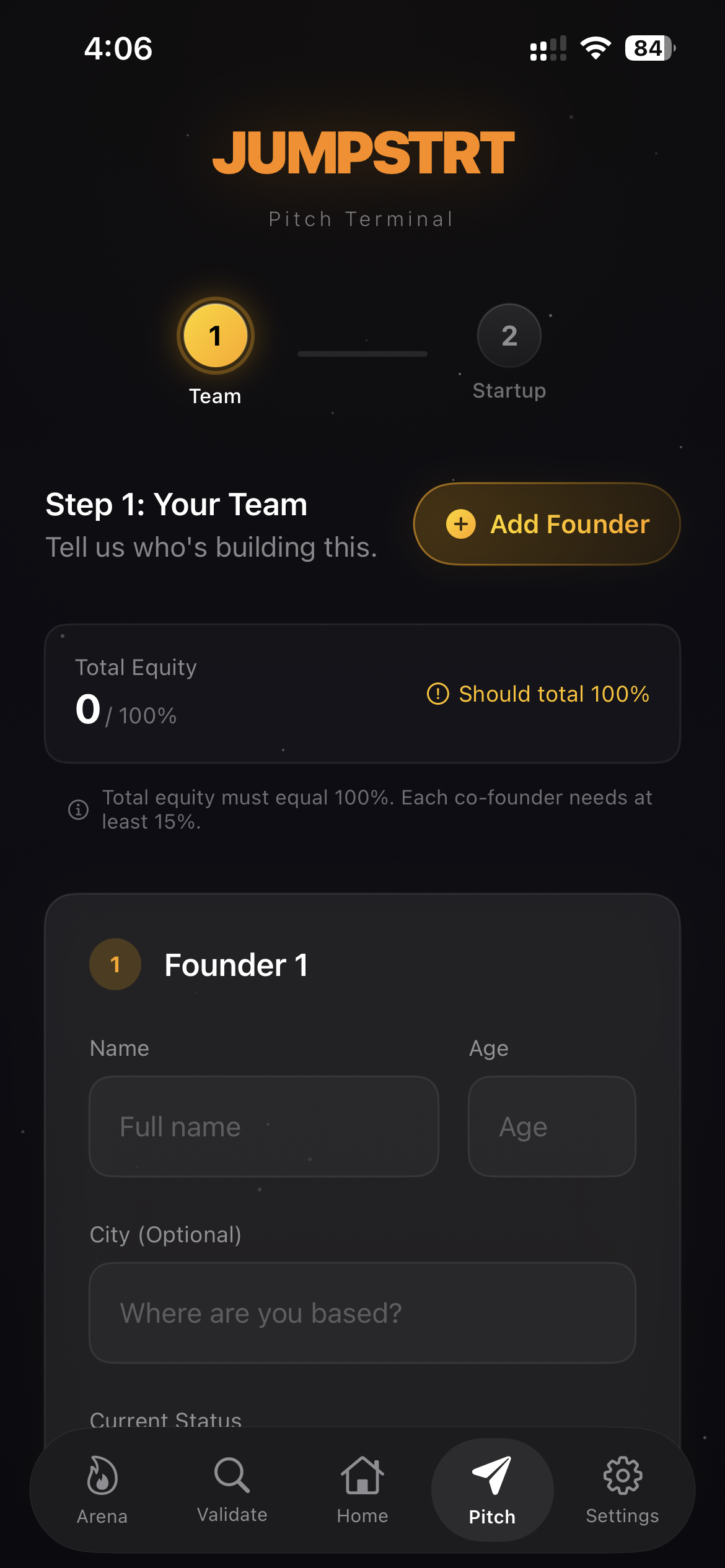
Task: Advance to the Startup step circle
Action: click(x=509, y=335)
